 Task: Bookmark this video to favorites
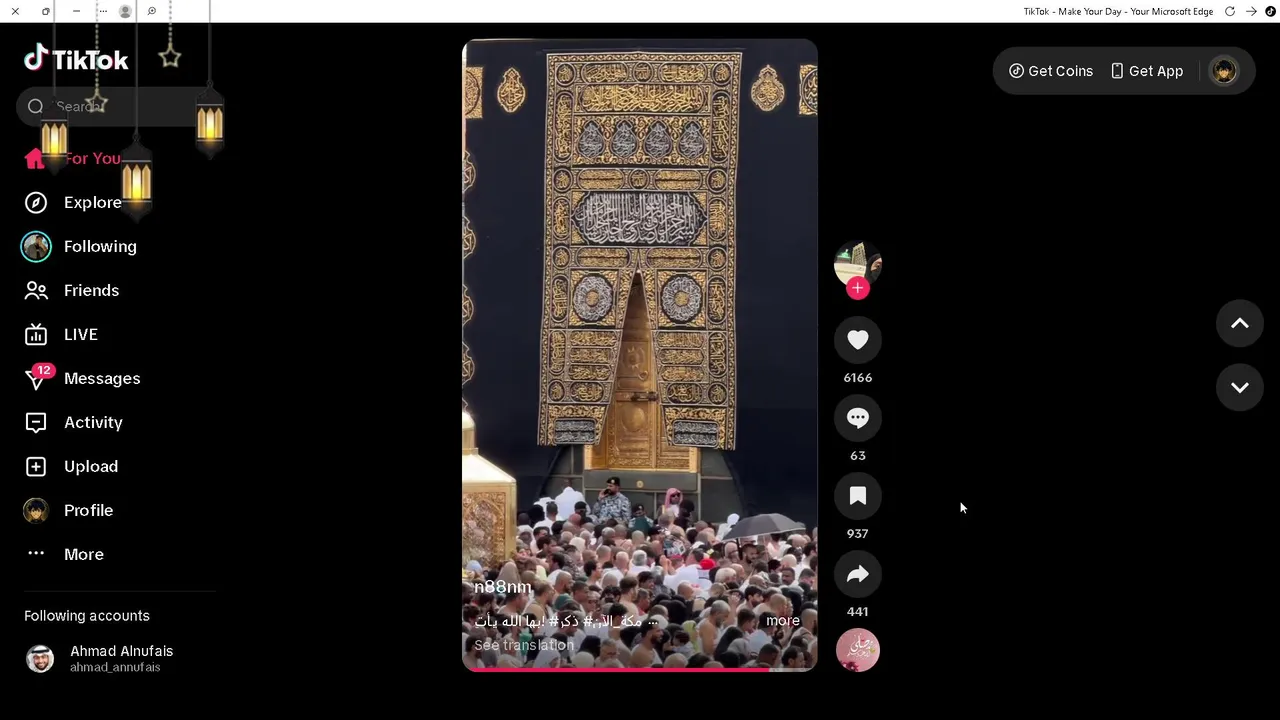pos(857,496)
